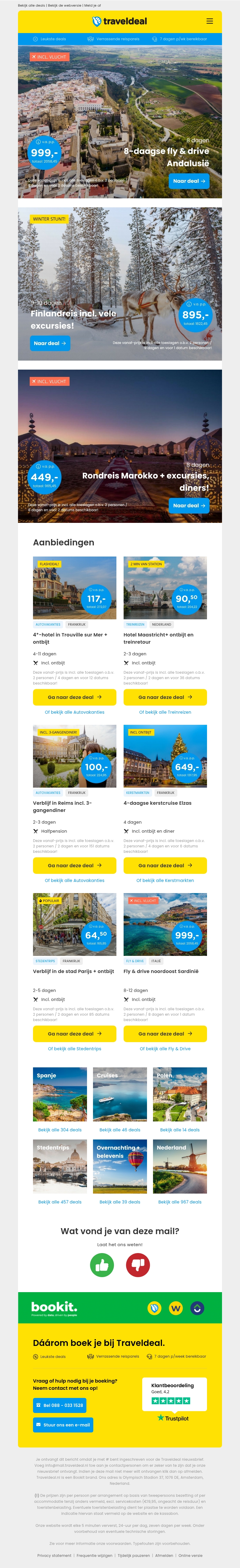The width and height of the screenshot is (240, 1568).
Task: Call Traveldeal at 088 - 033 1528
Action: point(59,1405)
